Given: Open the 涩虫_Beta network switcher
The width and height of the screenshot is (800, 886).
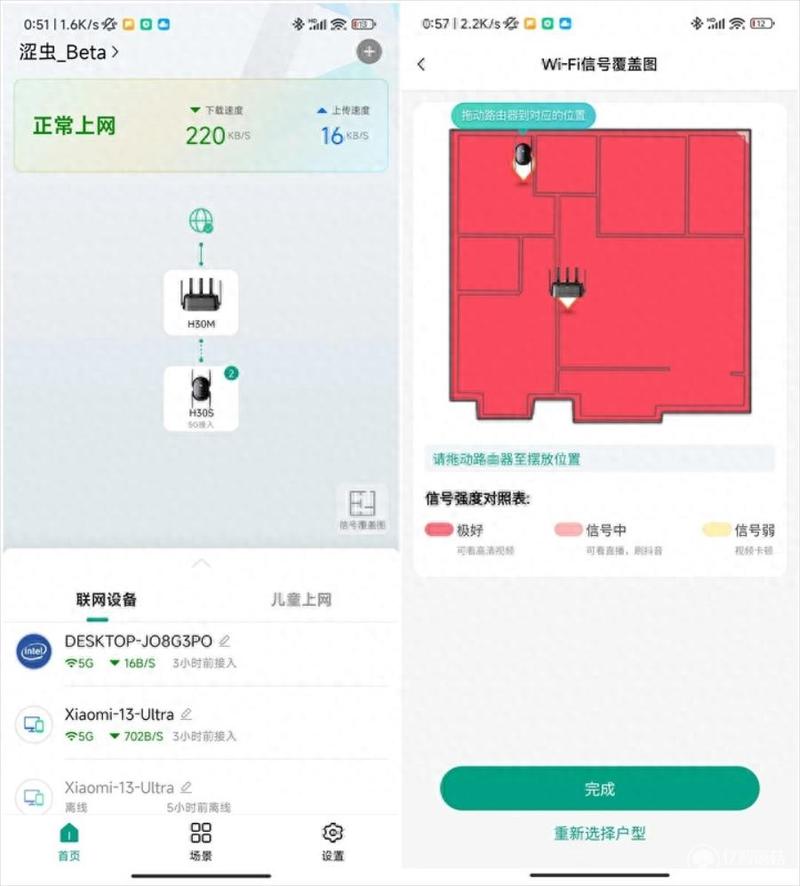Looking at the screenshot, I should (69, 52).
